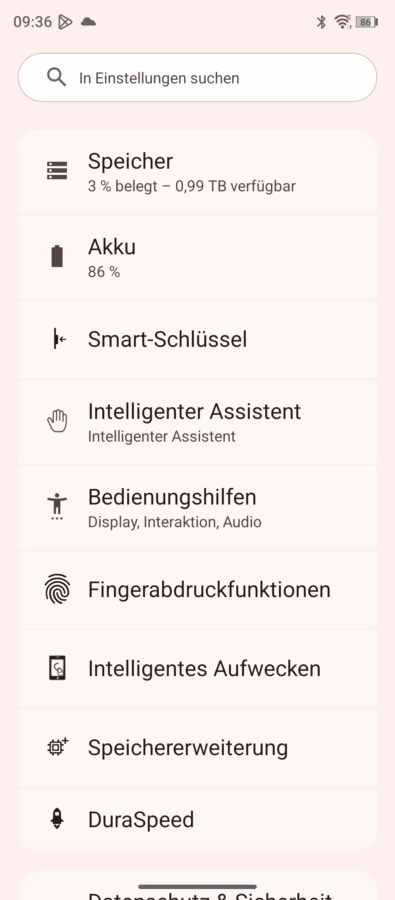Open the Akku row
Screen dimensions: 395x900
pos(198,257)
